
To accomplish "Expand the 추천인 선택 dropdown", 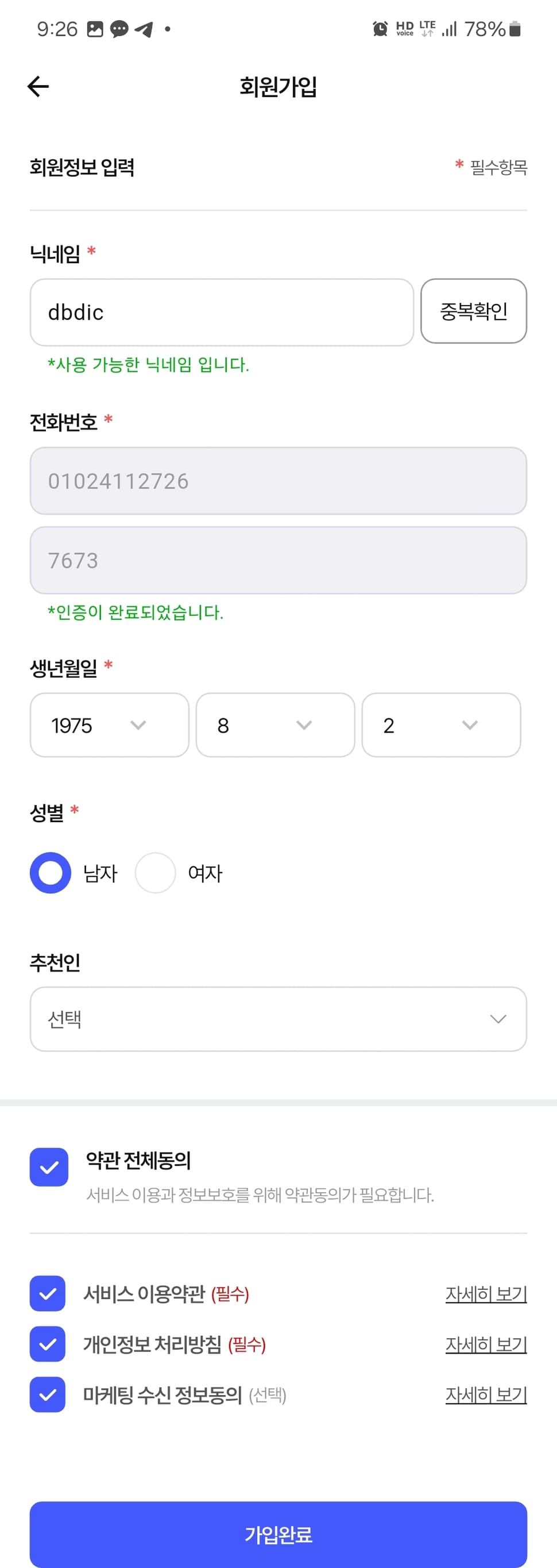I will point(278,1018).
